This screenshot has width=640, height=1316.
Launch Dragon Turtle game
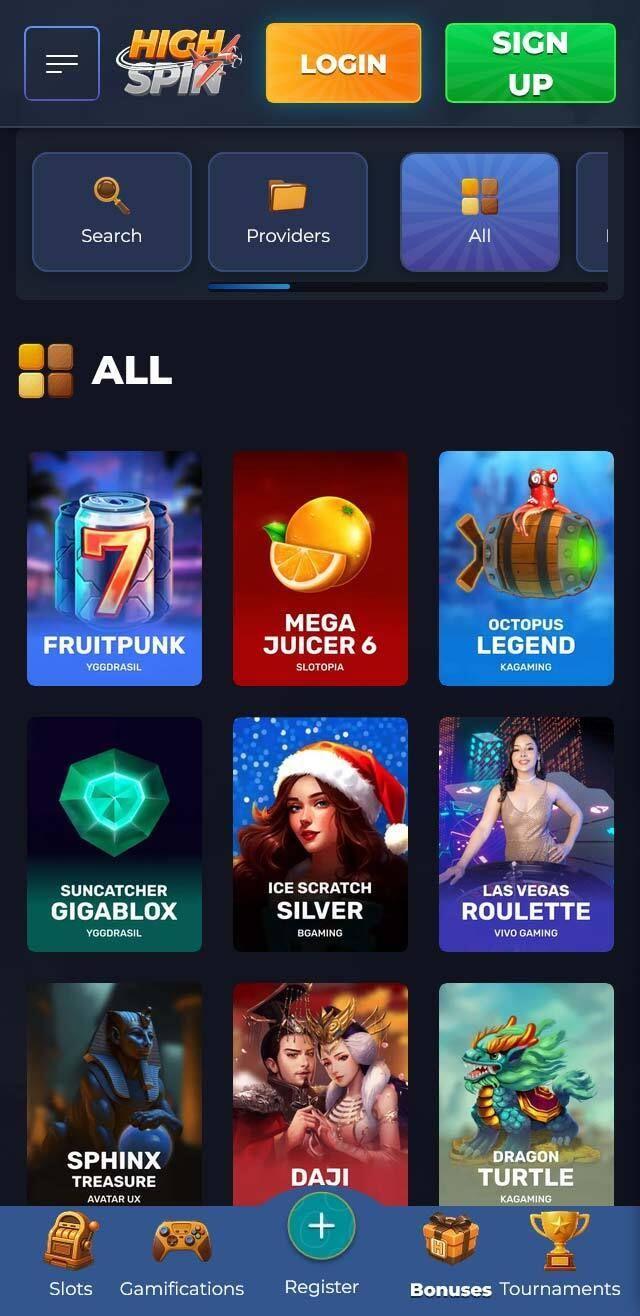[526, 1094]
